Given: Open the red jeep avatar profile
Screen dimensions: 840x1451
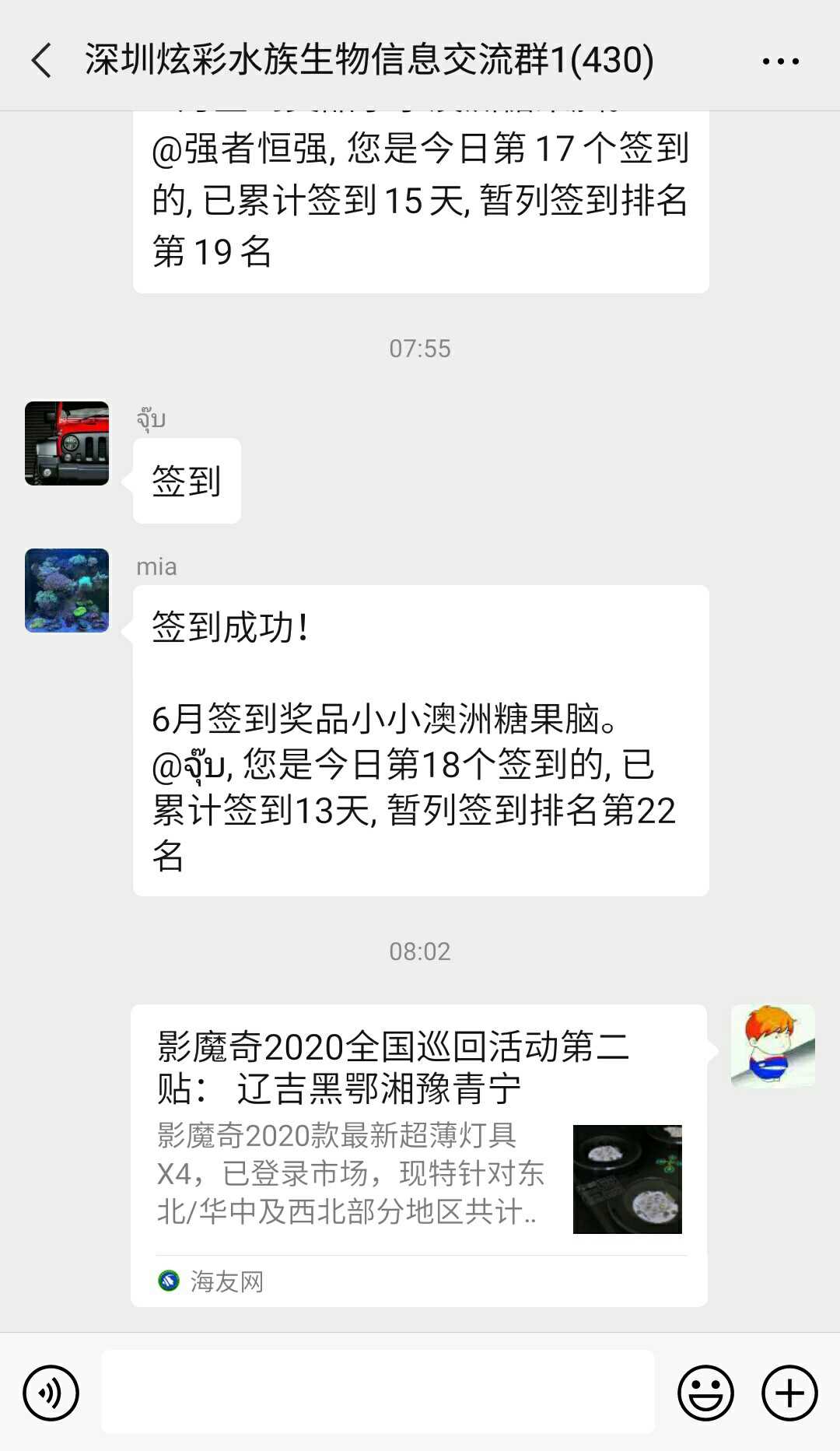Looking at the screenshot, I should click(x=67, y=443).
